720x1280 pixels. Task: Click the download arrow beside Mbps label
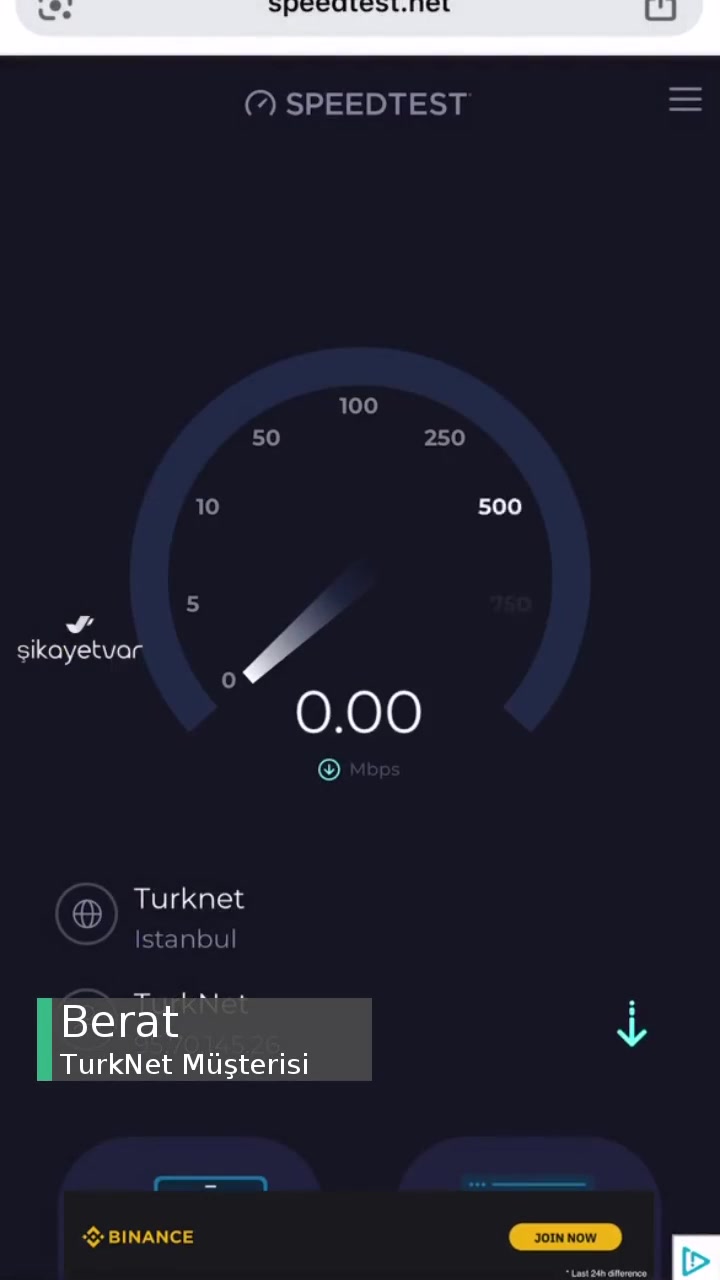point(329,769)
